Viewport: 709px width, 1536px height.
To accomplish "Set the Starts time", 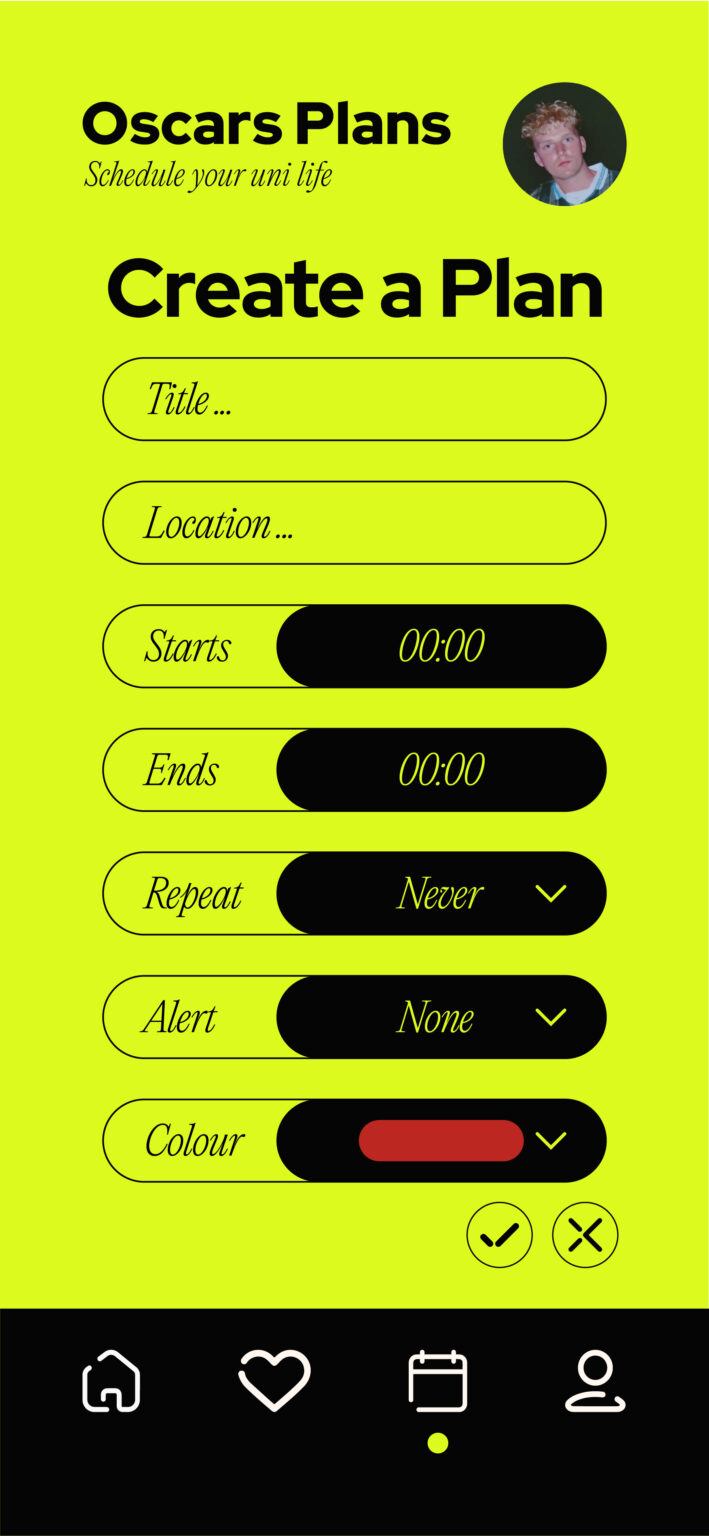I will click(441, 646).
